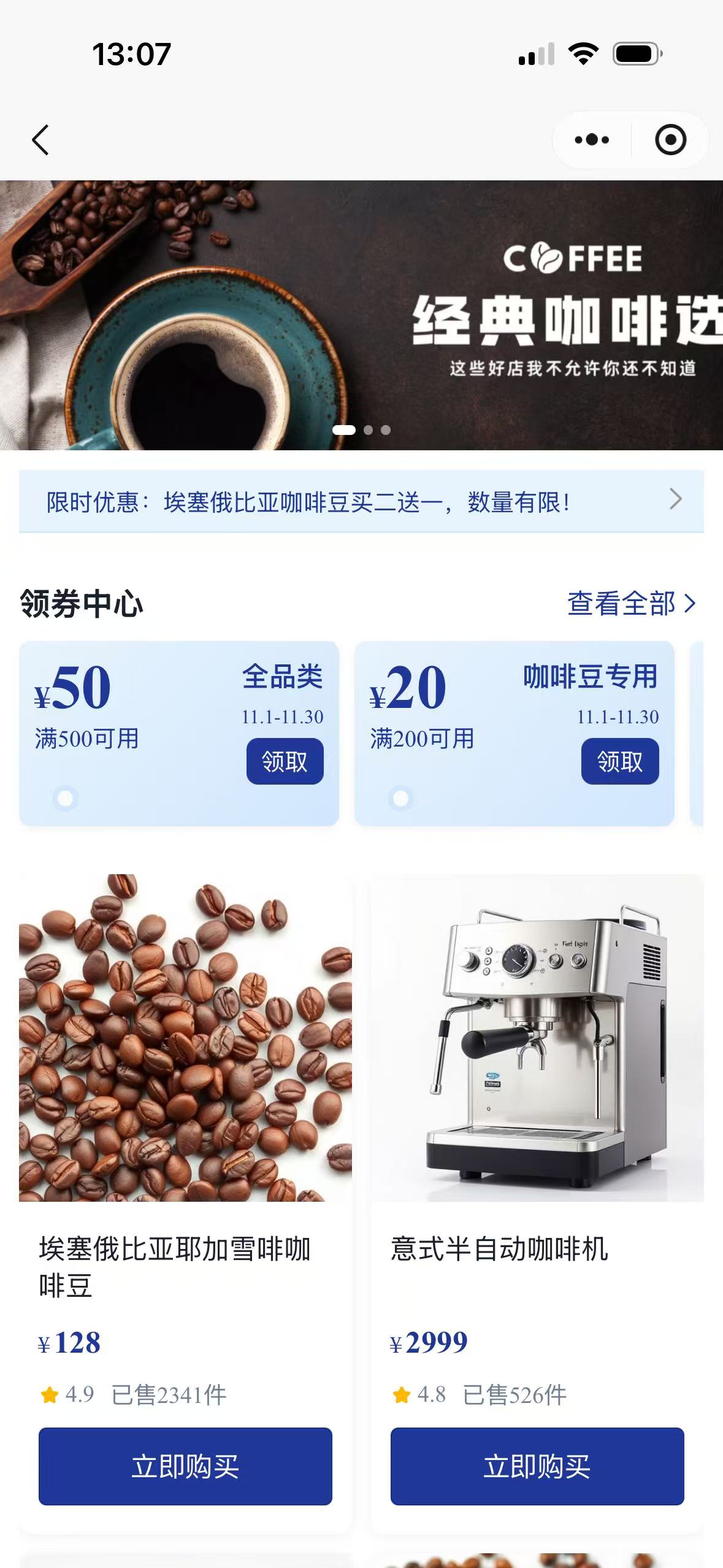Click the cellular signal icon
This screenshot has width=723, height=1568.
[x=535, y=55]
